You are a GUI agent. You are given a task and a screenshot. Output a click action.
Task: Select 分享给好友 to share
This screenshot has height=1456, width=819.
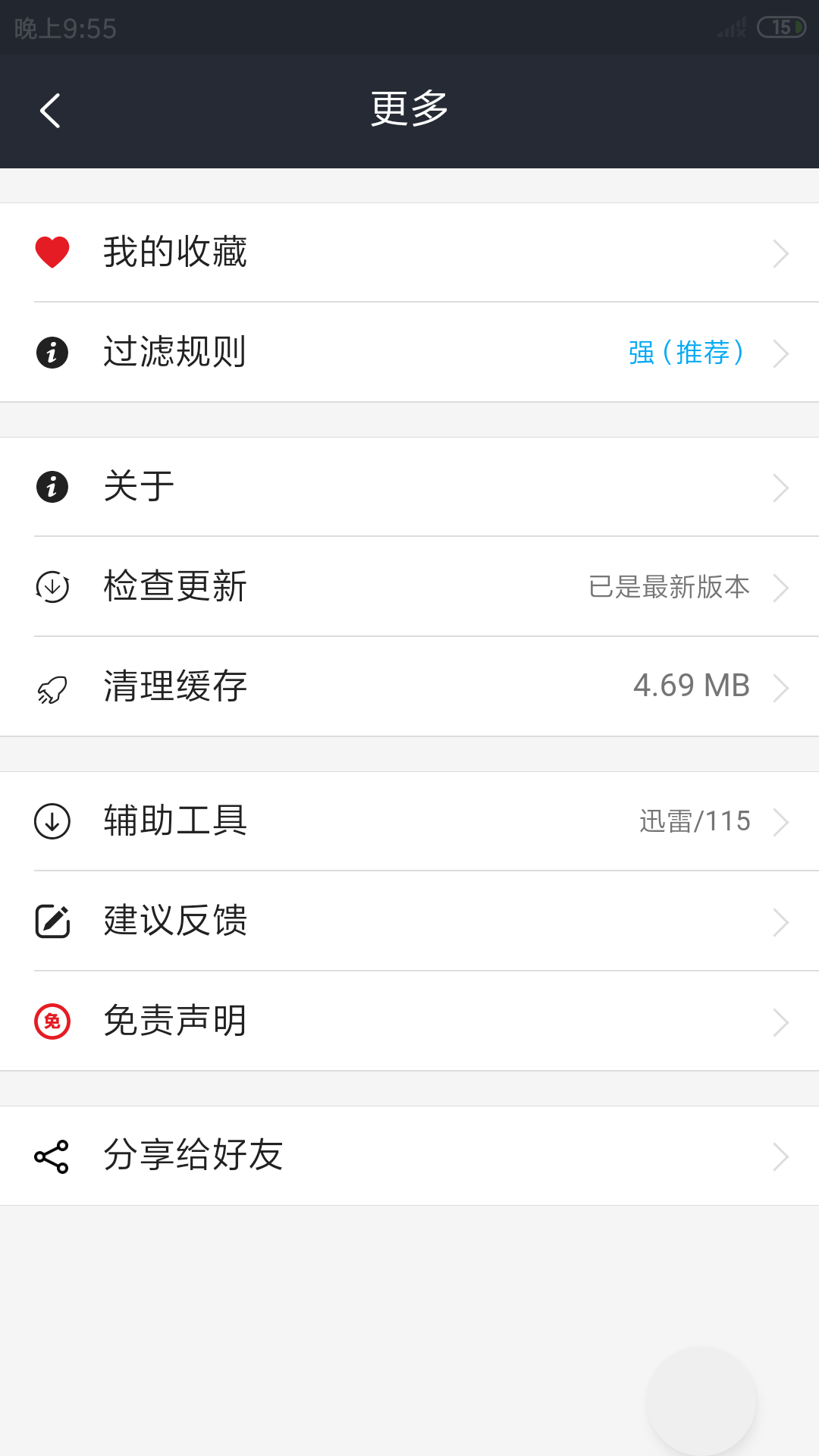pyautogui.click(x=409, y=1156)
